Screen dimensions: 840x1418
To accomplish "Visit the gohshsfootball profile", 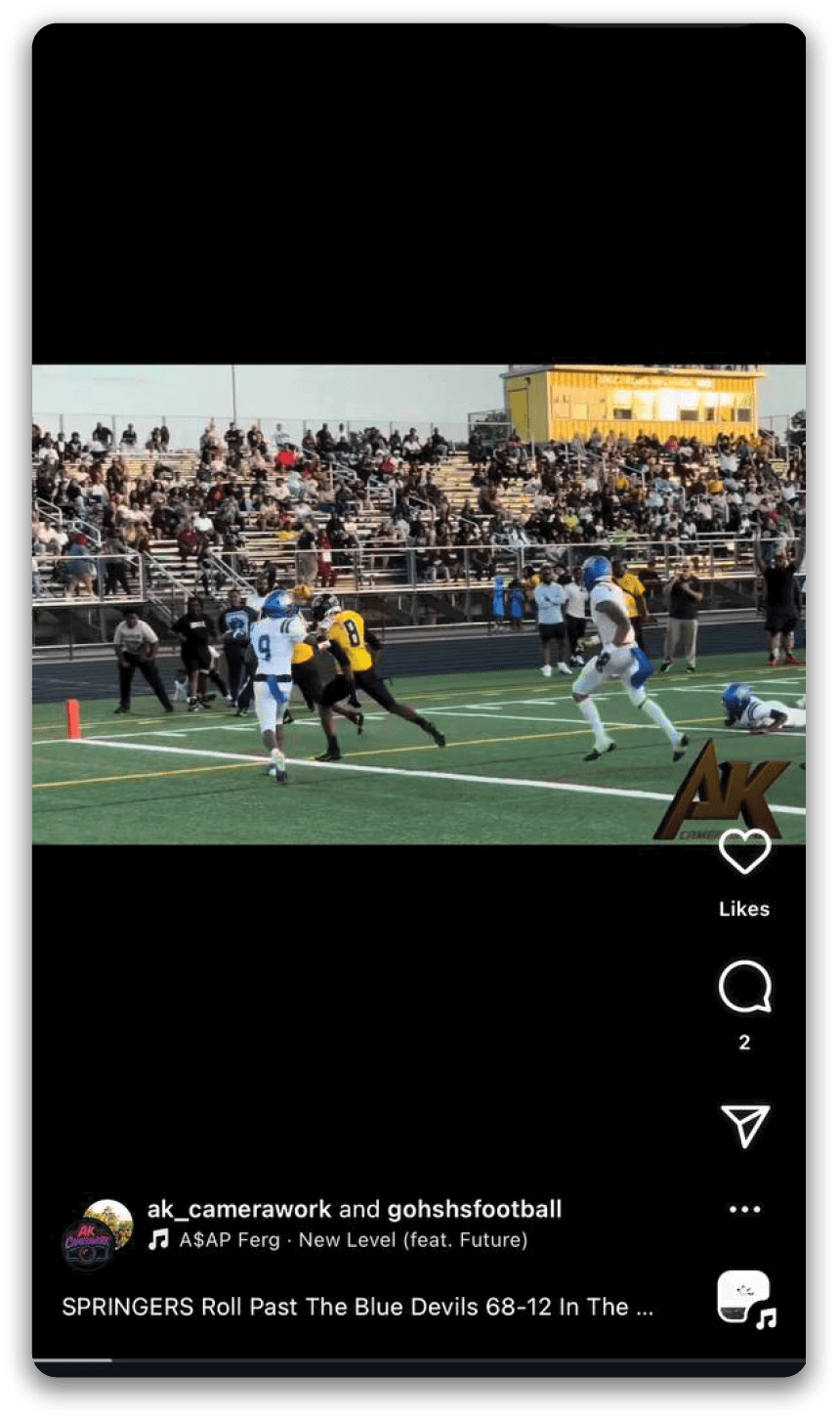I will [x=475, y=1210].
